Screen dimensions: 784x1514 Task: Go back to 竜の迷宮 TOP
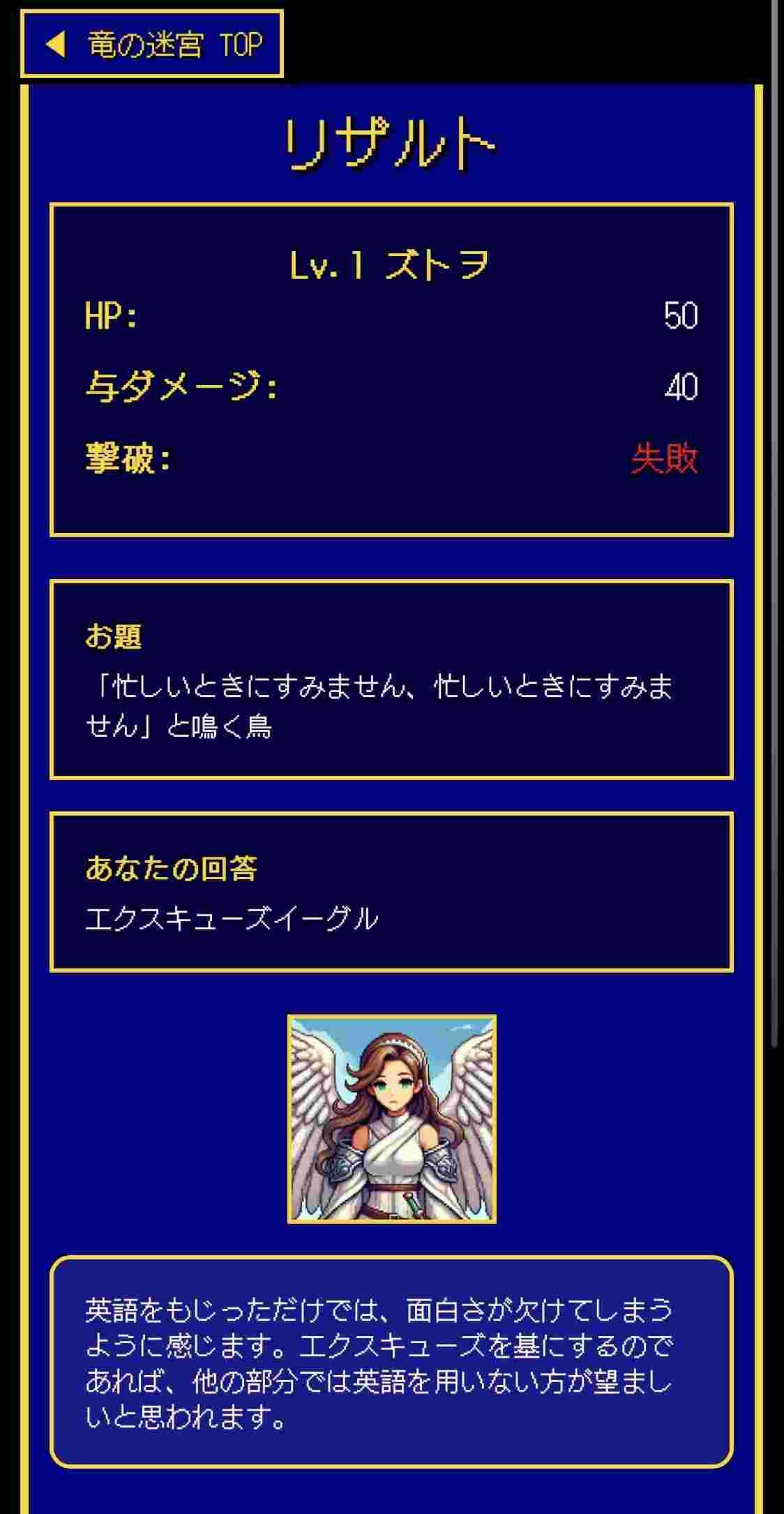coord(152,44)
